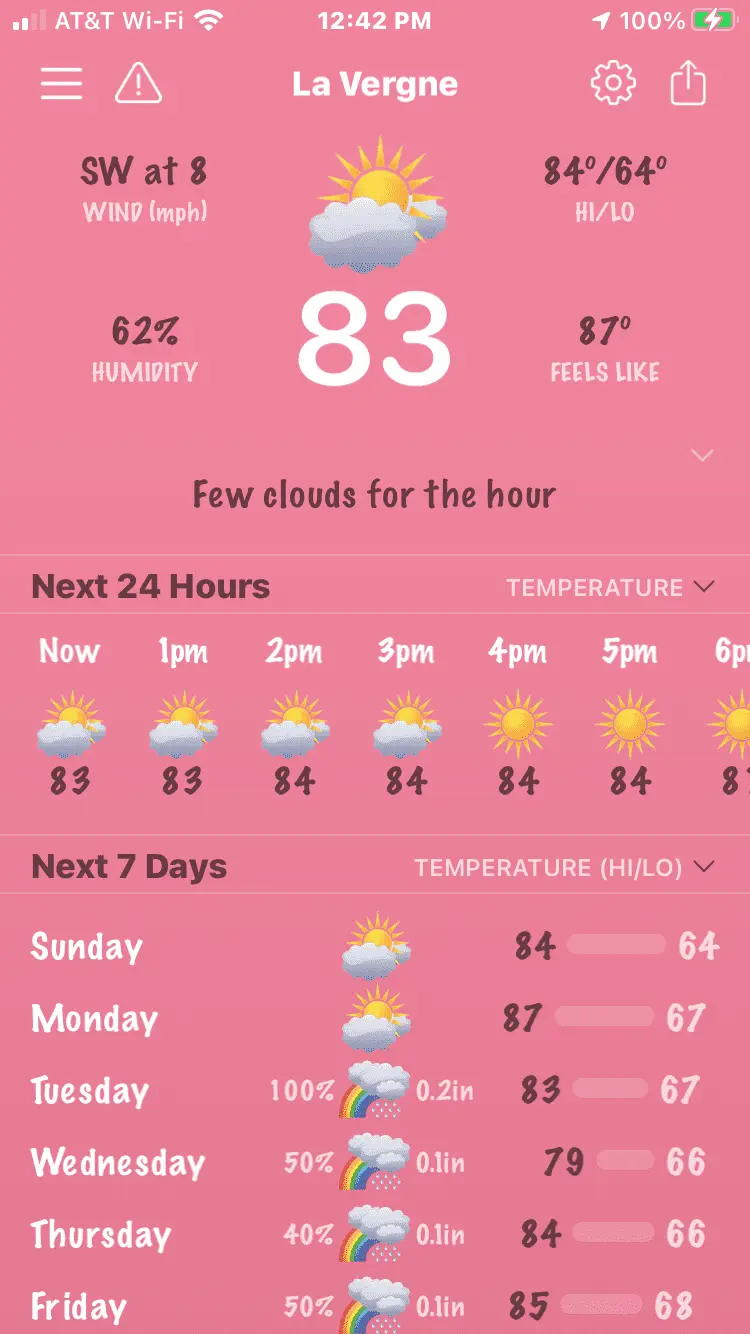Open the settings gear
This screenshot has height=1334, width=750.
(x=613, y=84)
